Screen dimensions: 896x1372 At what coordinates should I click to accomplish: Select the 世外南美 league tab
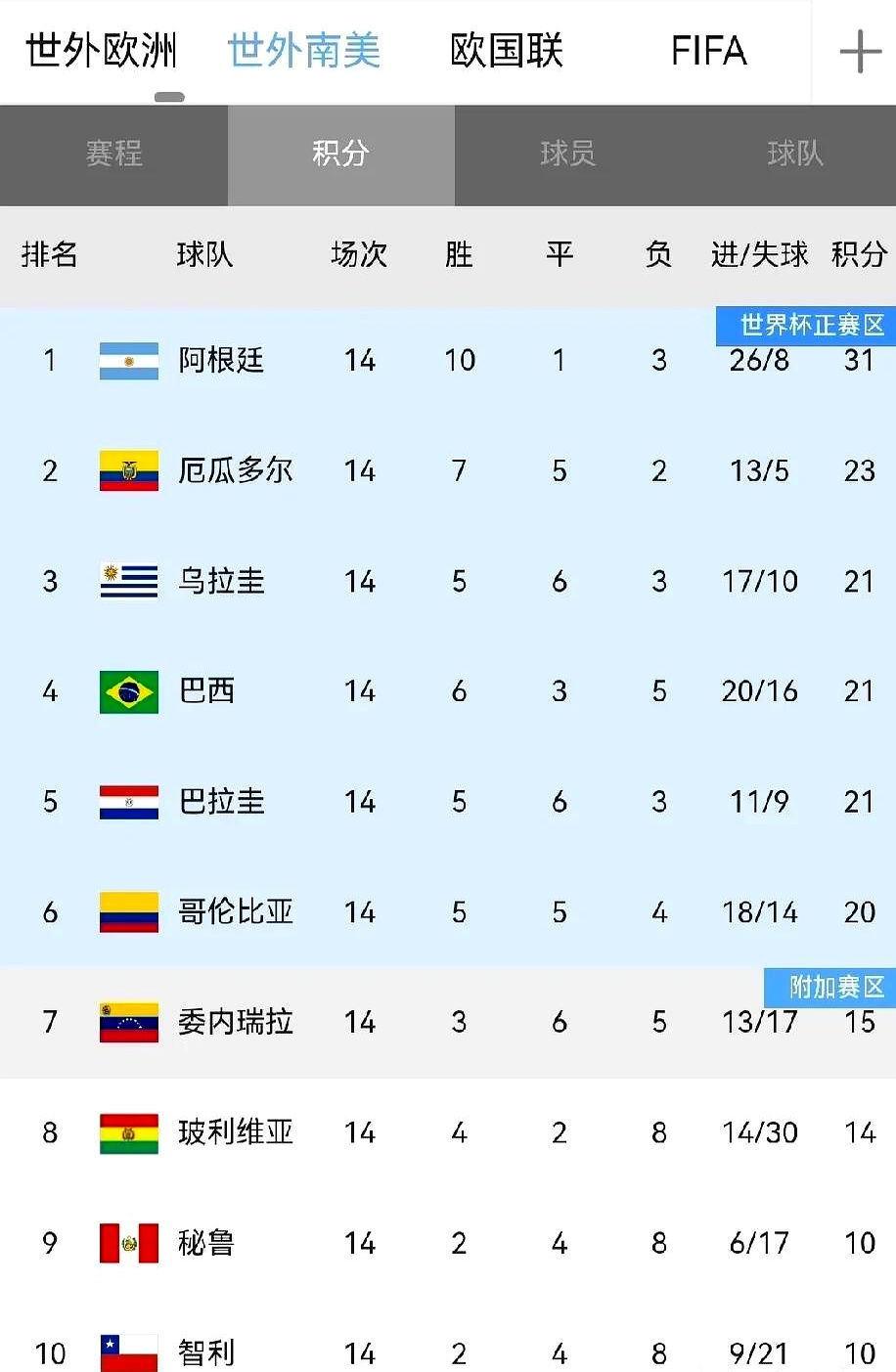[303, 51]
